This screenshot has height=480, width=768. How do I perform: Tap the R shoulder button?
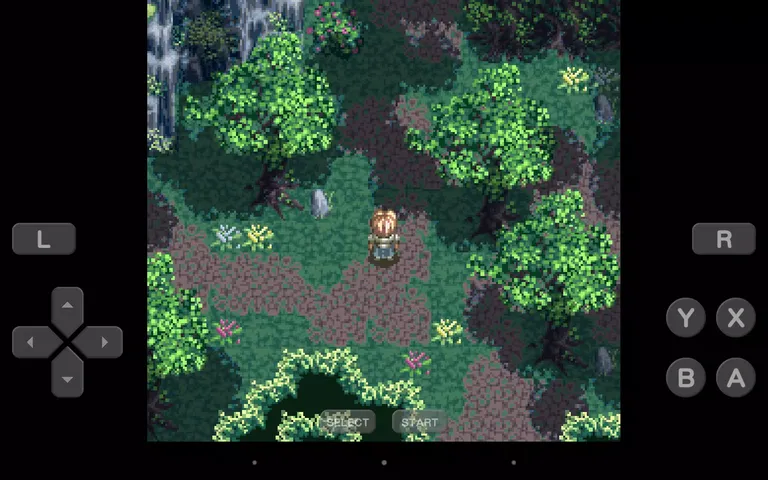coord(724,239)
